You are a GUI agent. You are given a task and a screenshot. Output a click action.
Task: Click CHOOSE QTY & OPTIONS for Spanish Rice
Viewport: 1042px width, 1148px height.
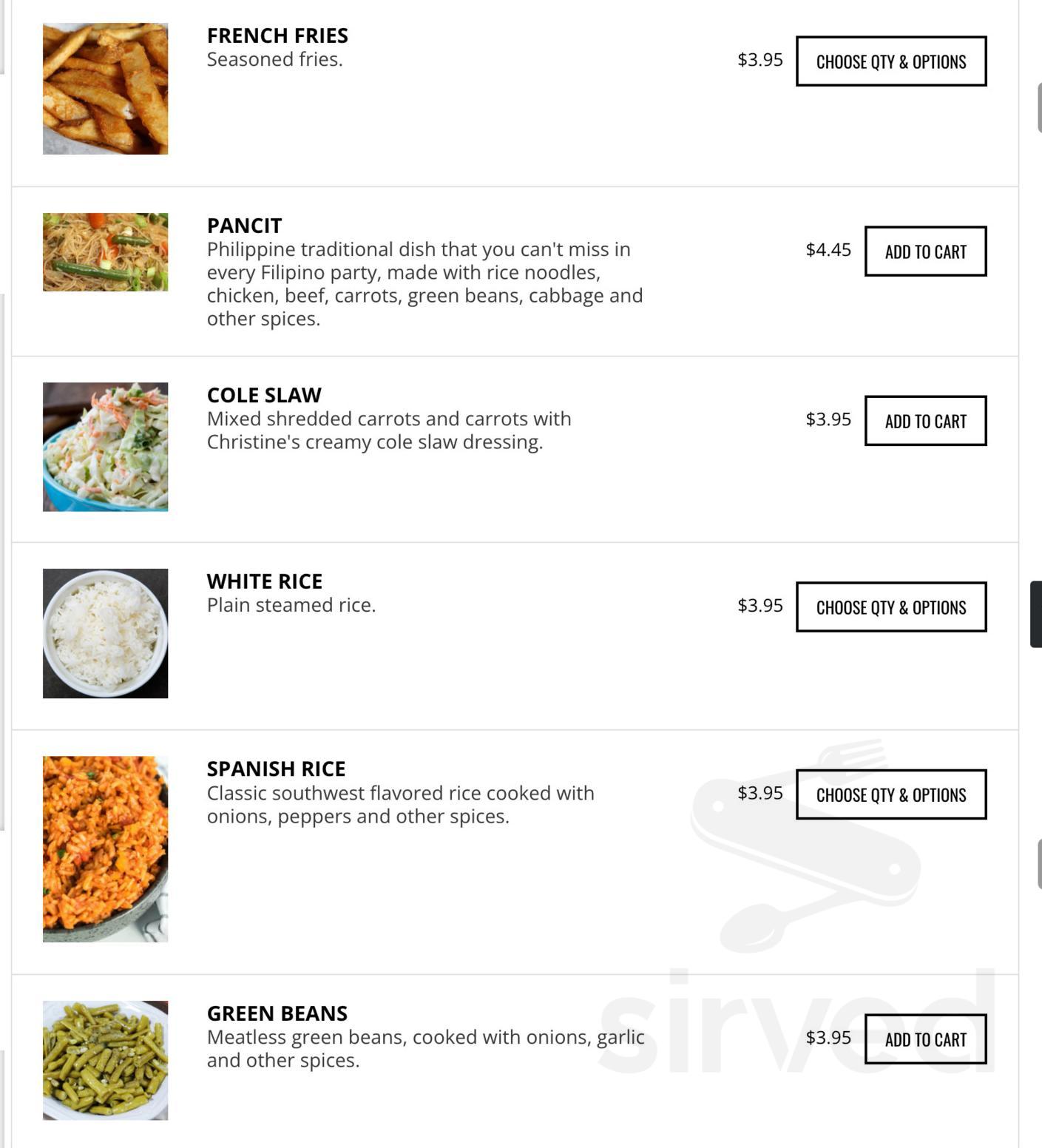pos(890,795)
